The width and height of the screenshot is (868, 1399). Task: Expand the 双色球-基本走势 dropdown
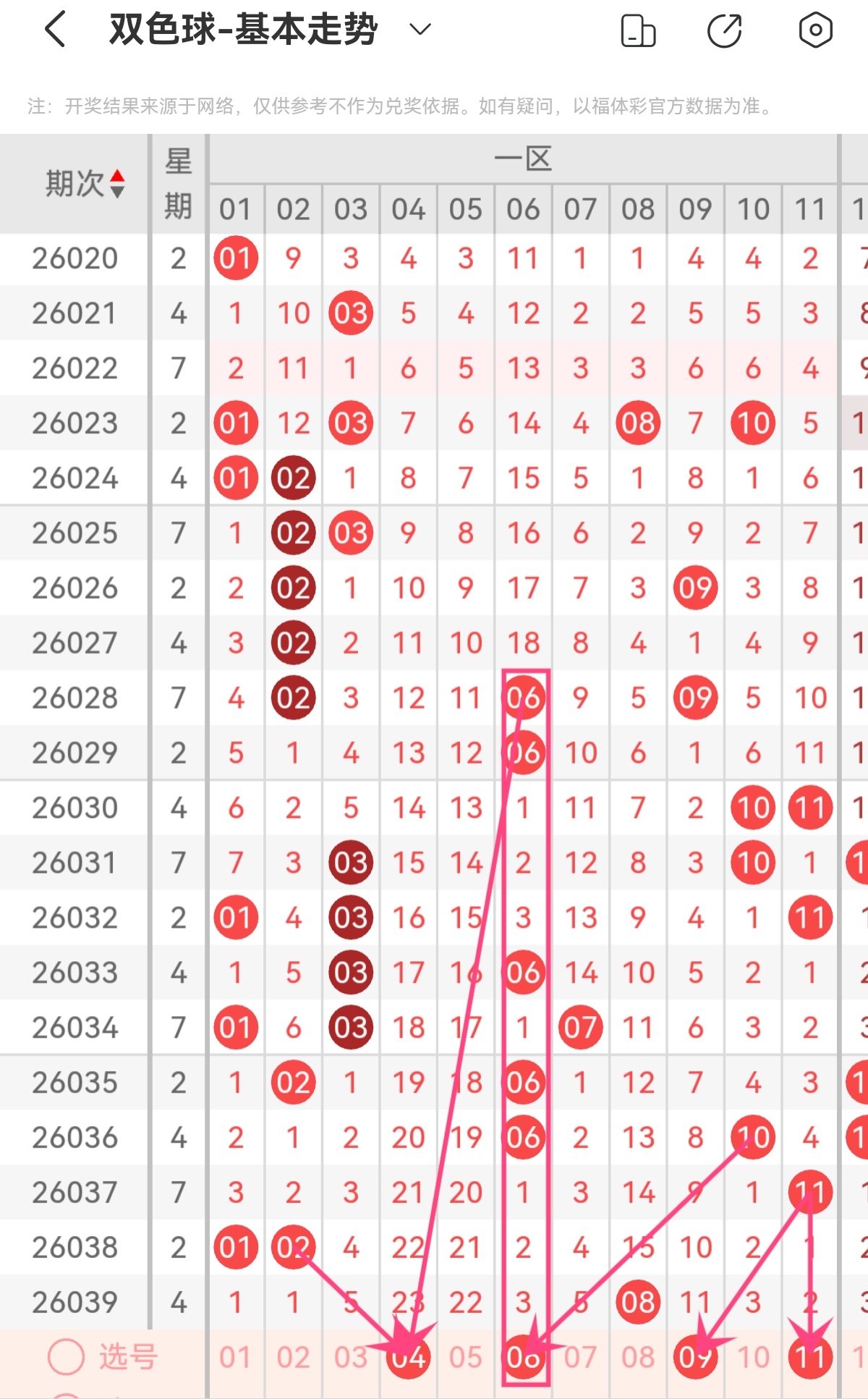pyautogui.click(x=420, y=30)
